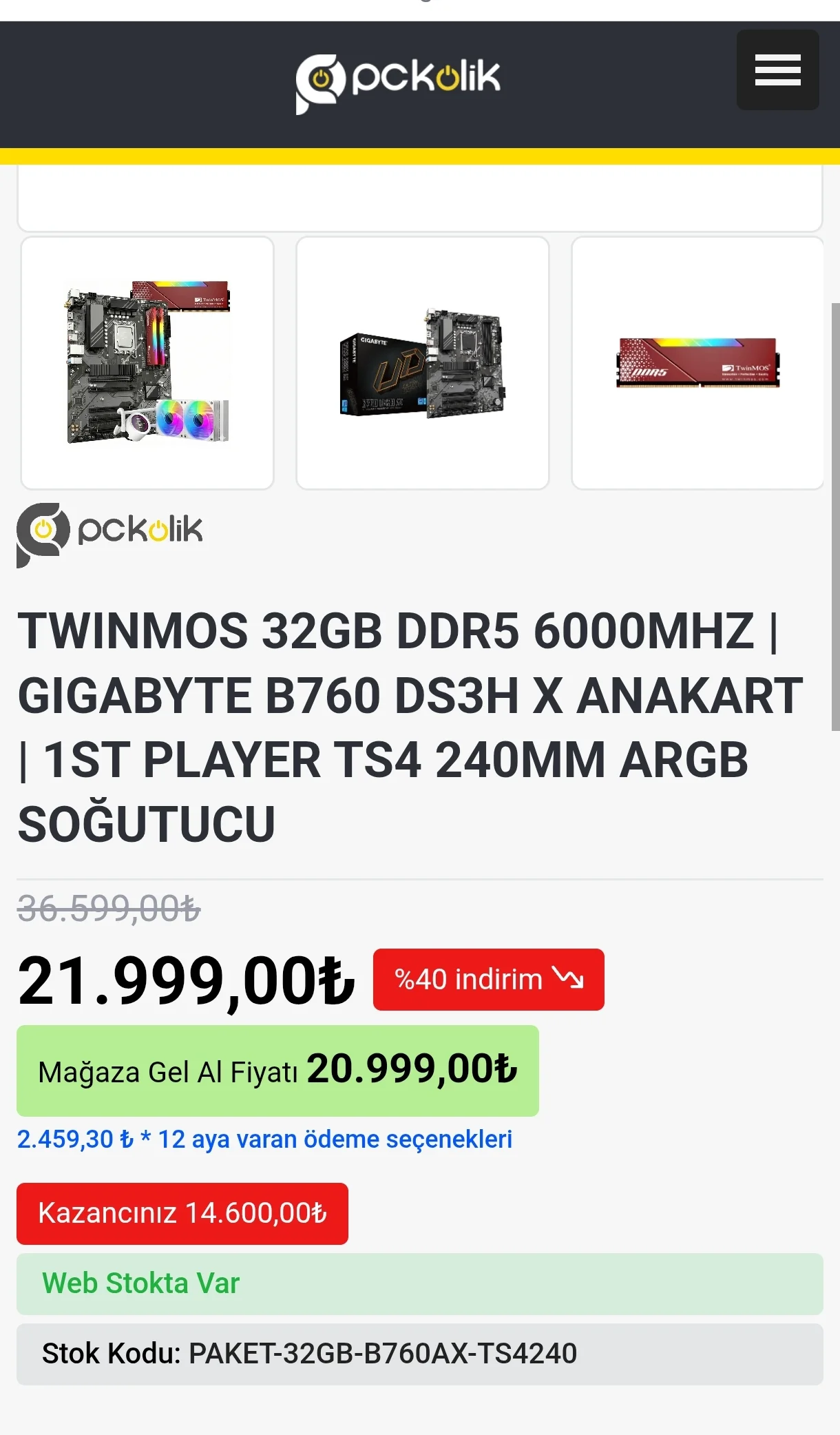Open the 12-month payment options link
The image size is (840, 1435).
(x=264, y=1139)
